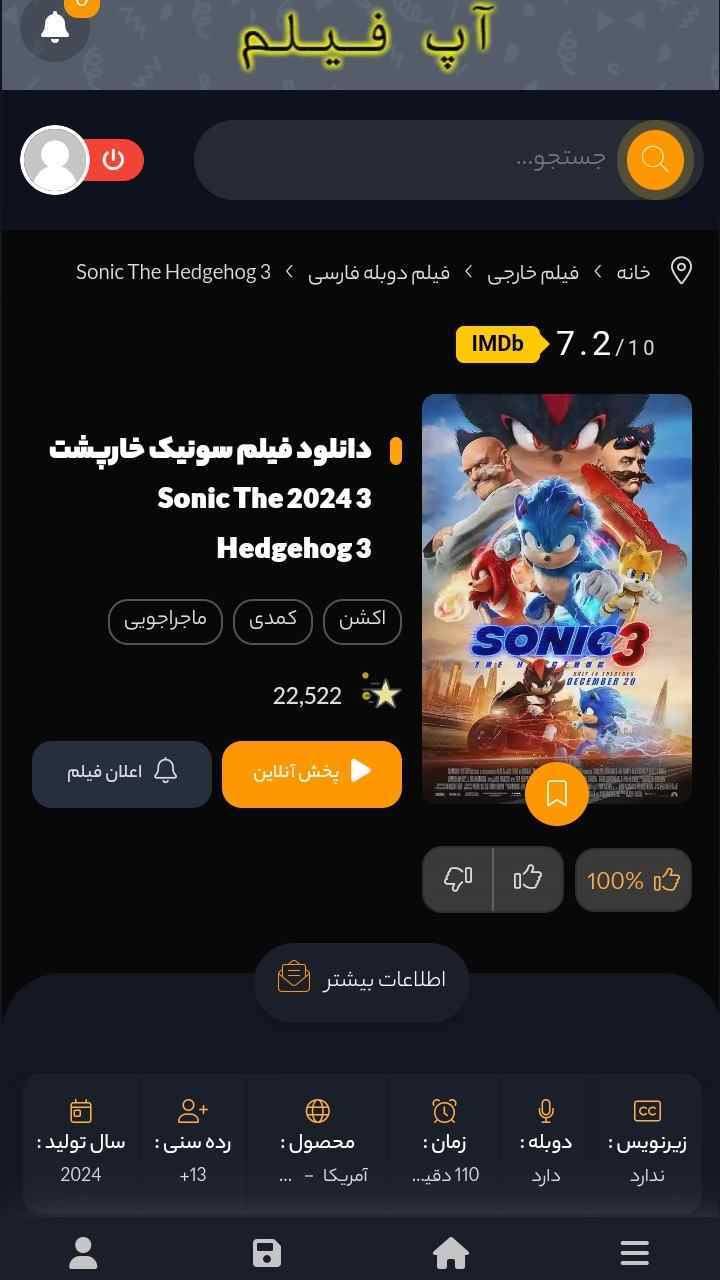The width and height of the screenshot is (720, 1280).
Task: Start پخش آنلاین online playback
Action: click(x=312, y=773)
